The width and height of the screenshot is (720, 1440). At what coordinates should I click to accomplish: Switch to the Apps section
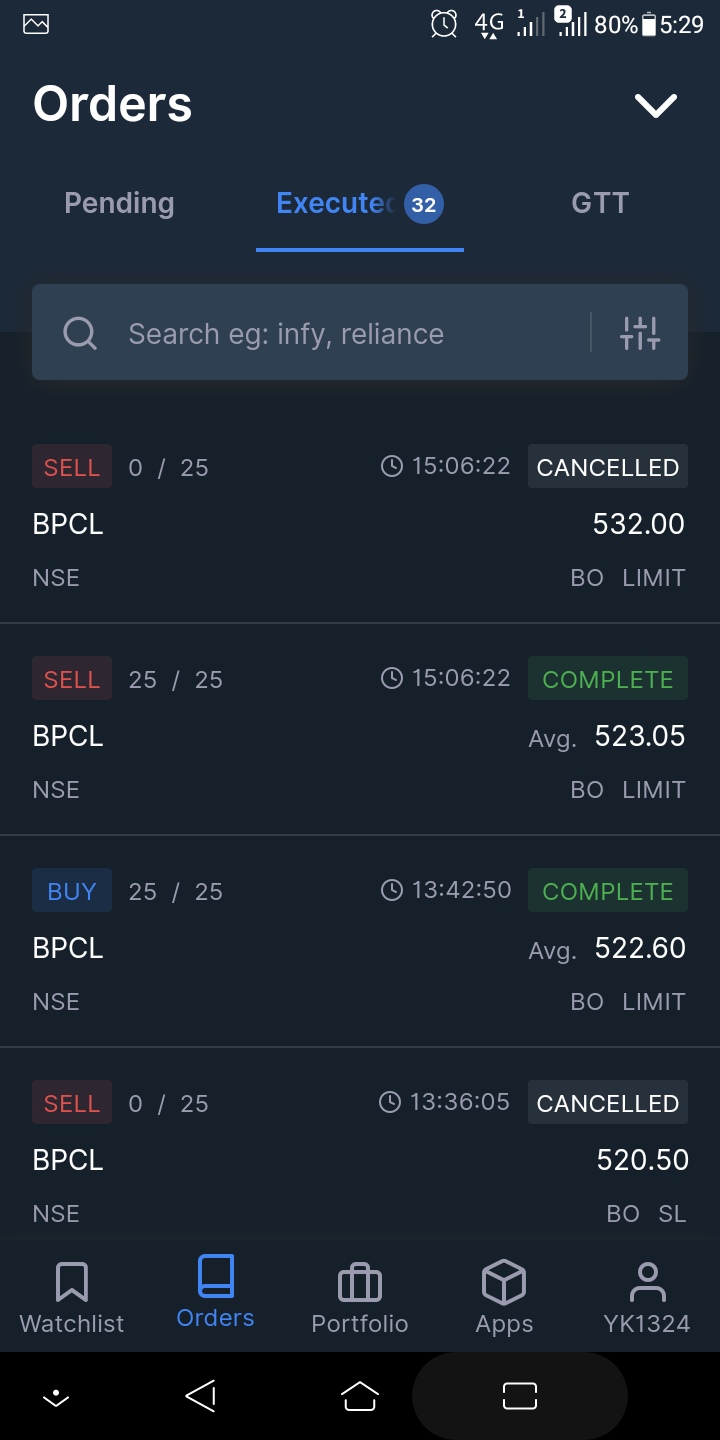pos(504,1297)
